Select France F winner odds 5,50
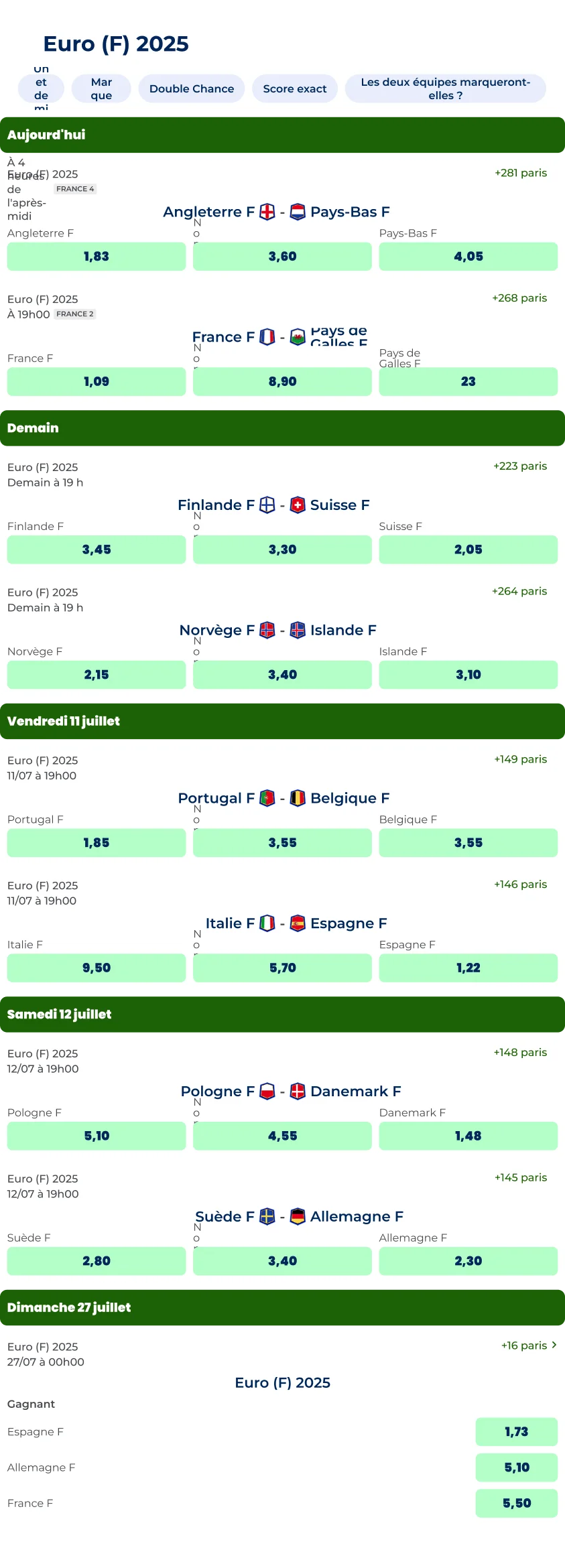The width and height of the screenshot is (565, 1568). [516, 1503]
